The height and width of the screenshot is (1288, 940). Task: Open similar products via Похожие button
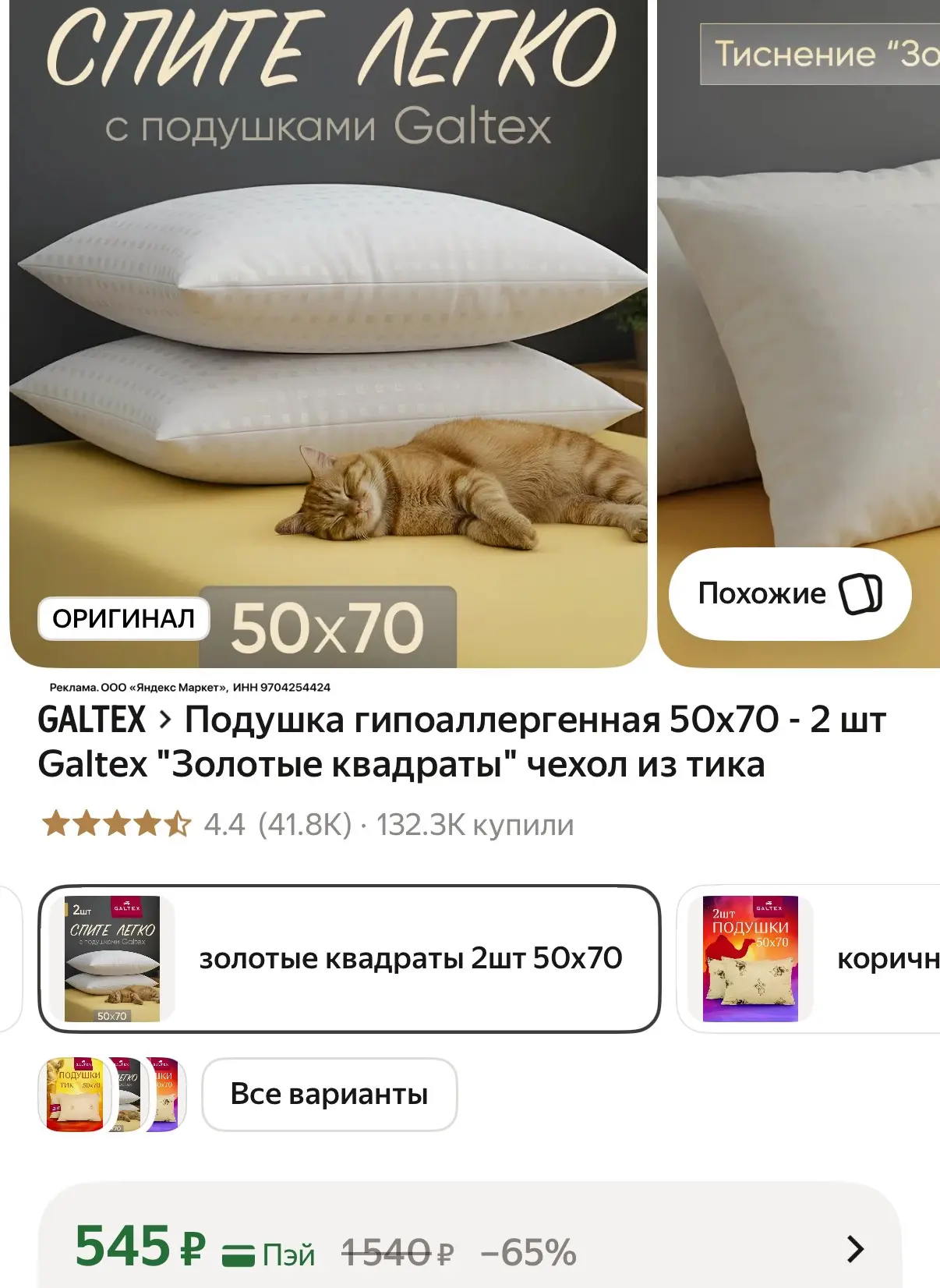point(790,594)
